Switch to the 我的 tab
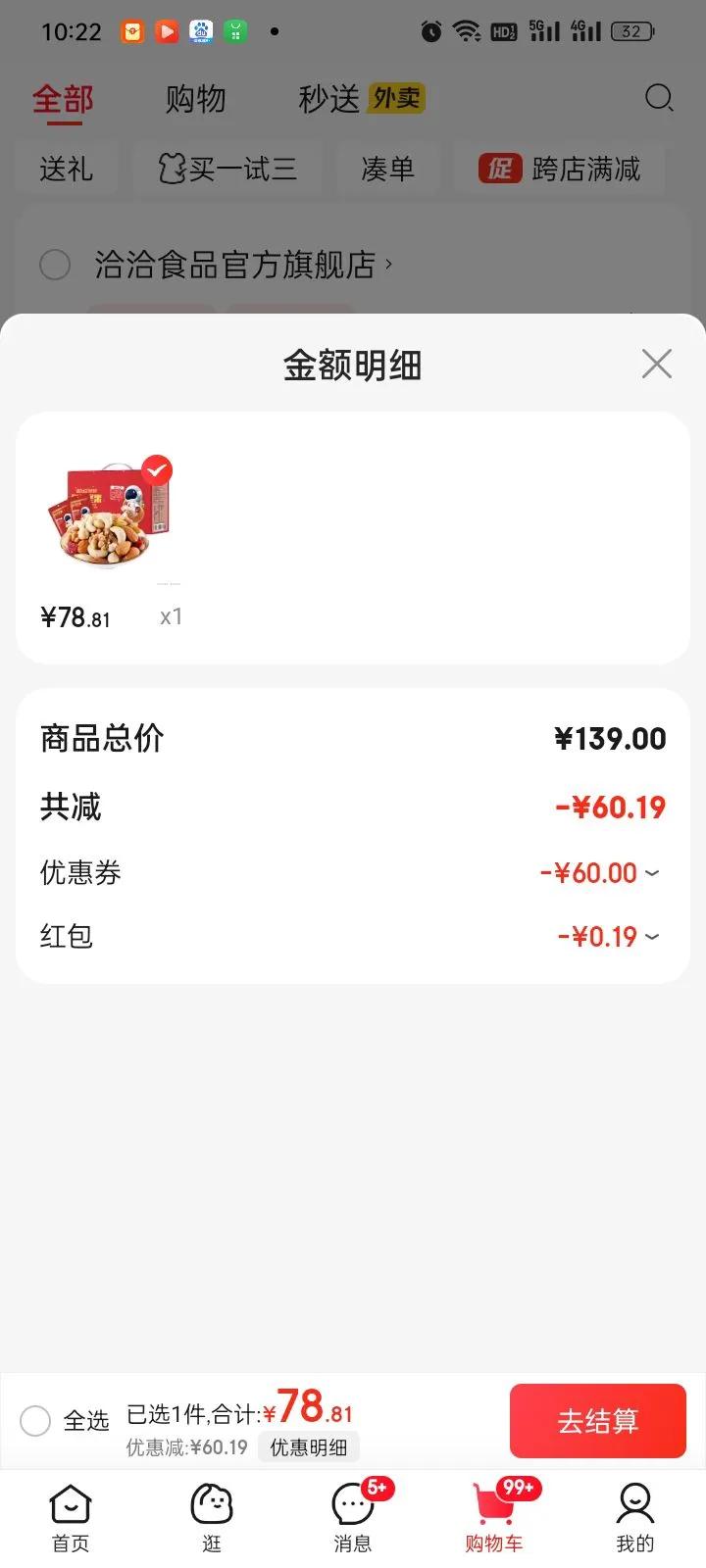This screenshot has height=1568, width=706. 634,1517
